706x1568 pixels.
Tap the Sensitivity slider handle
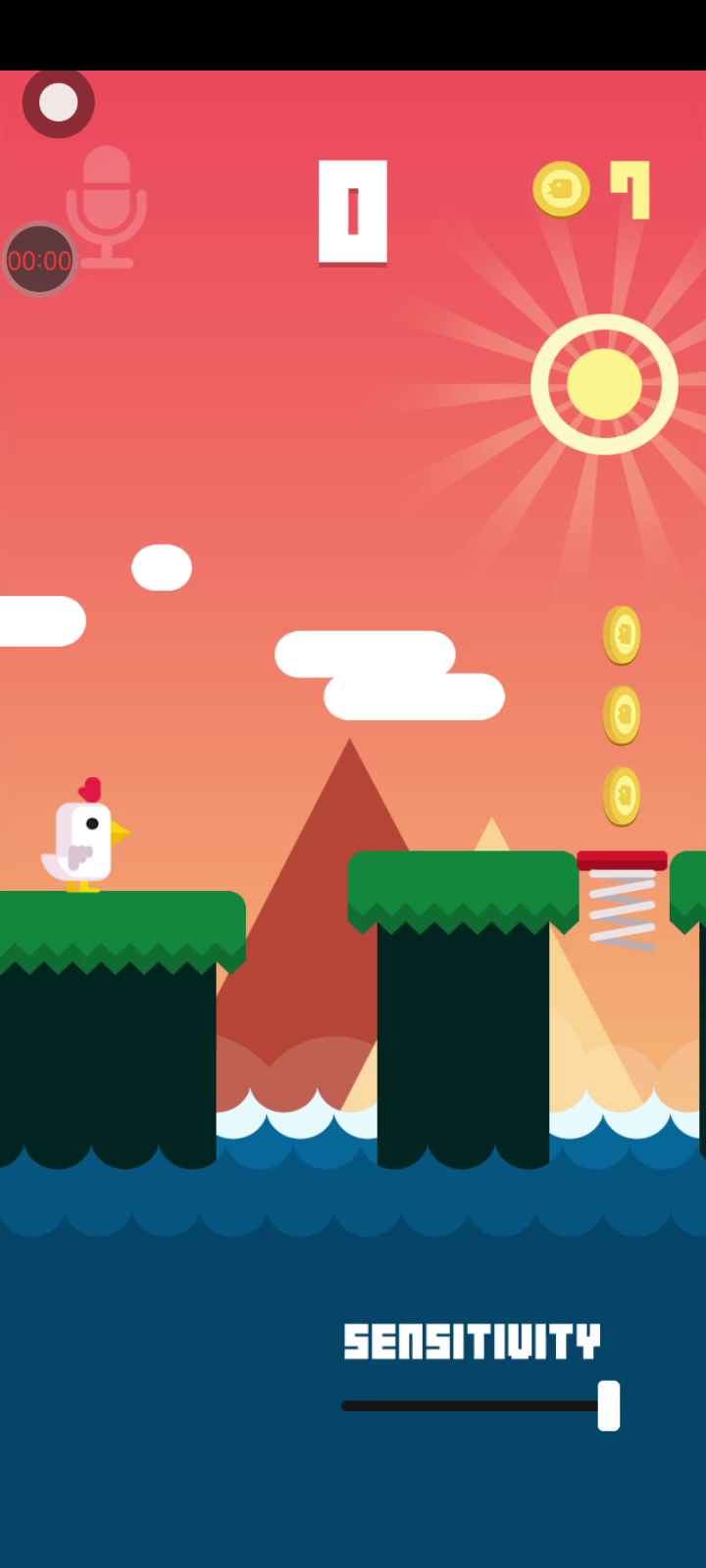(x=609, y=1405)
